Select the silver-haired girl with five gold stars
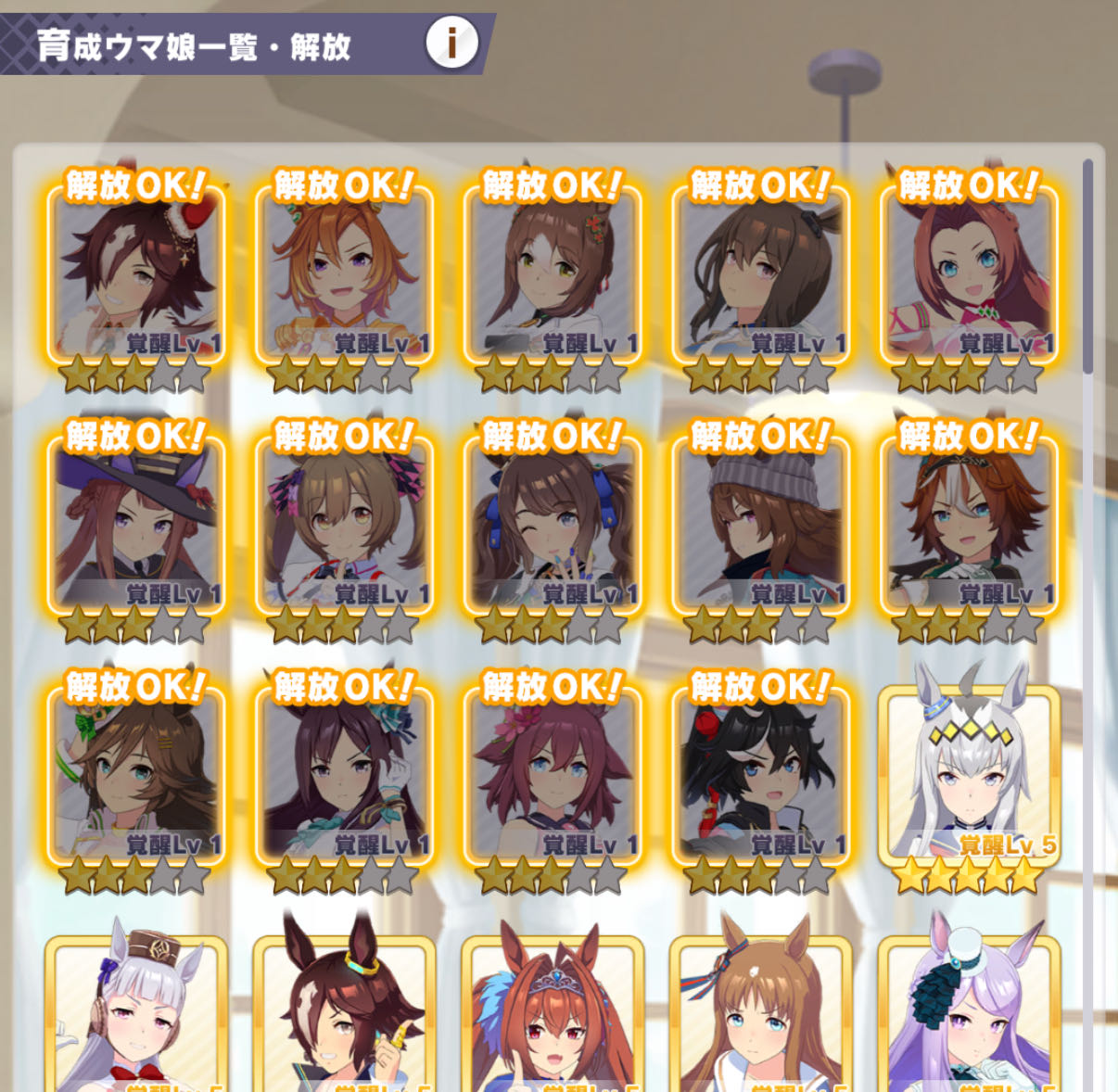 [x=968, y=772]
